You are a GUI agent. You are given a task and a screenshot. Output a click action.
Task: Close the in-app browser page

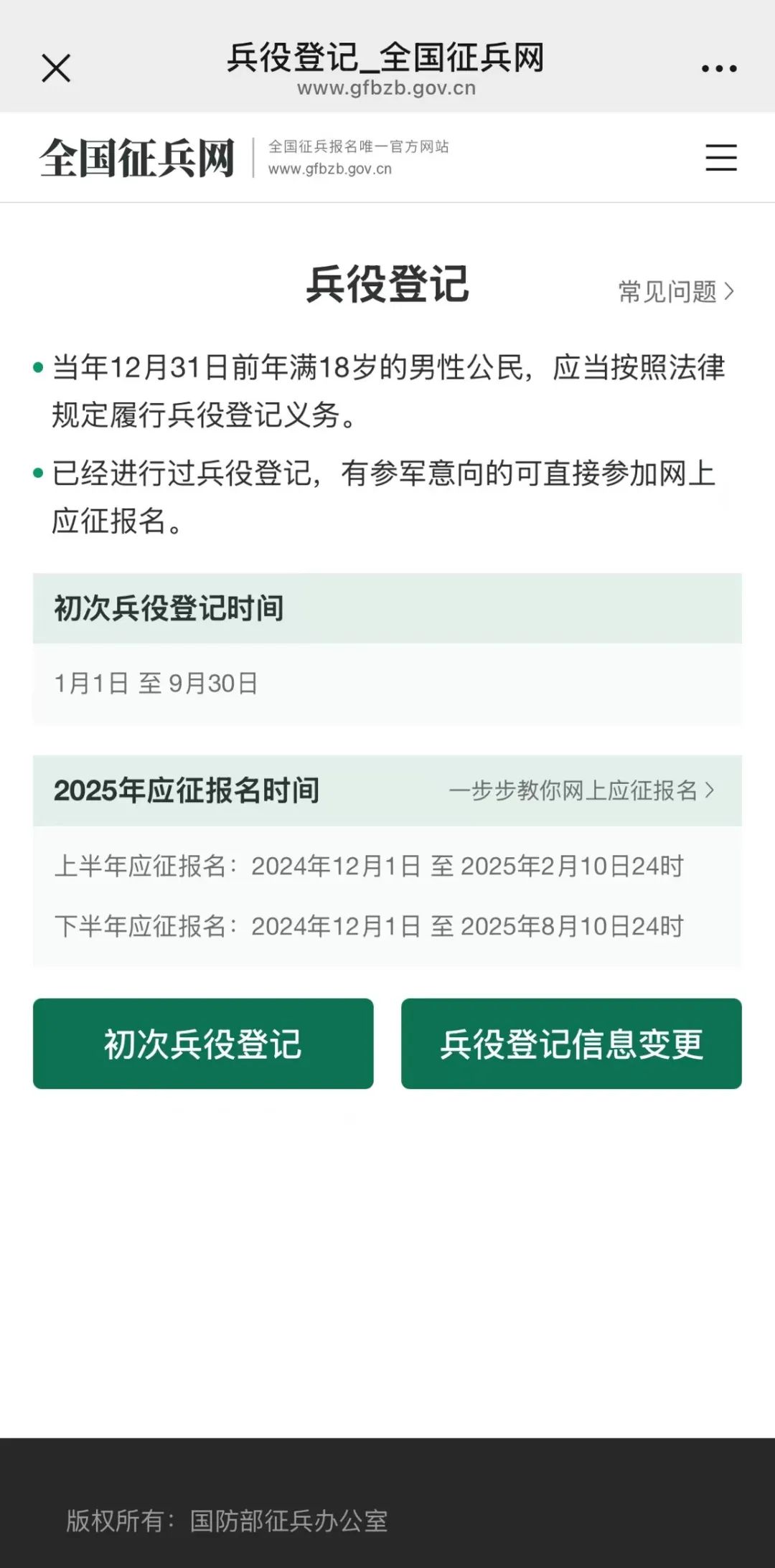[x=56, y=69]
